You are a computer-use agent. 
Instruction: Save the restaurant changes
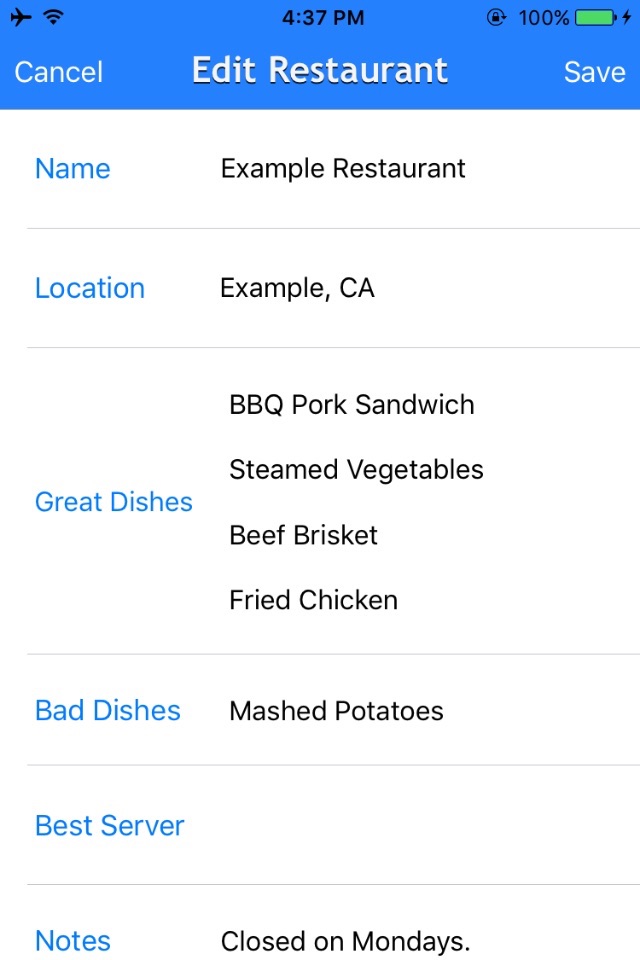(x=594, y=72)
